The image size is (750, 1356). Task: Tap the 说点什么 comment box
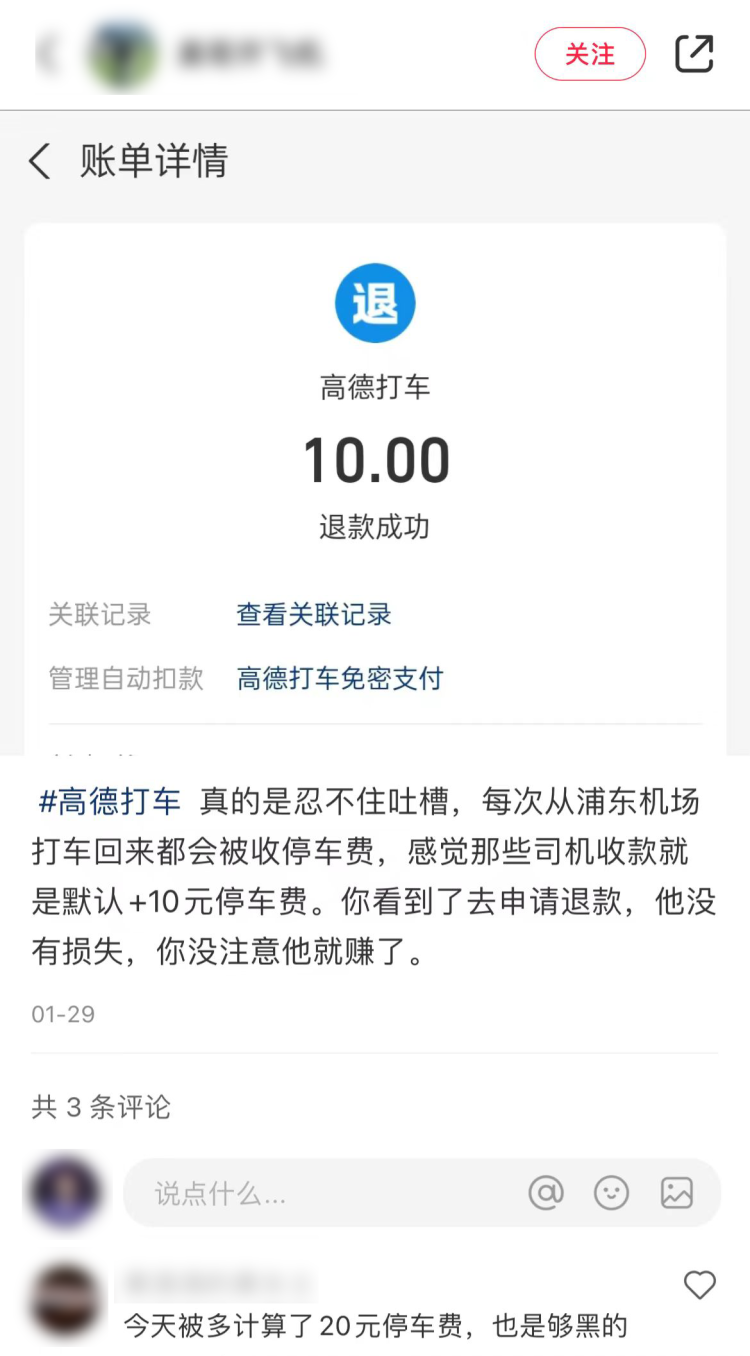(x=422, y=1193)
